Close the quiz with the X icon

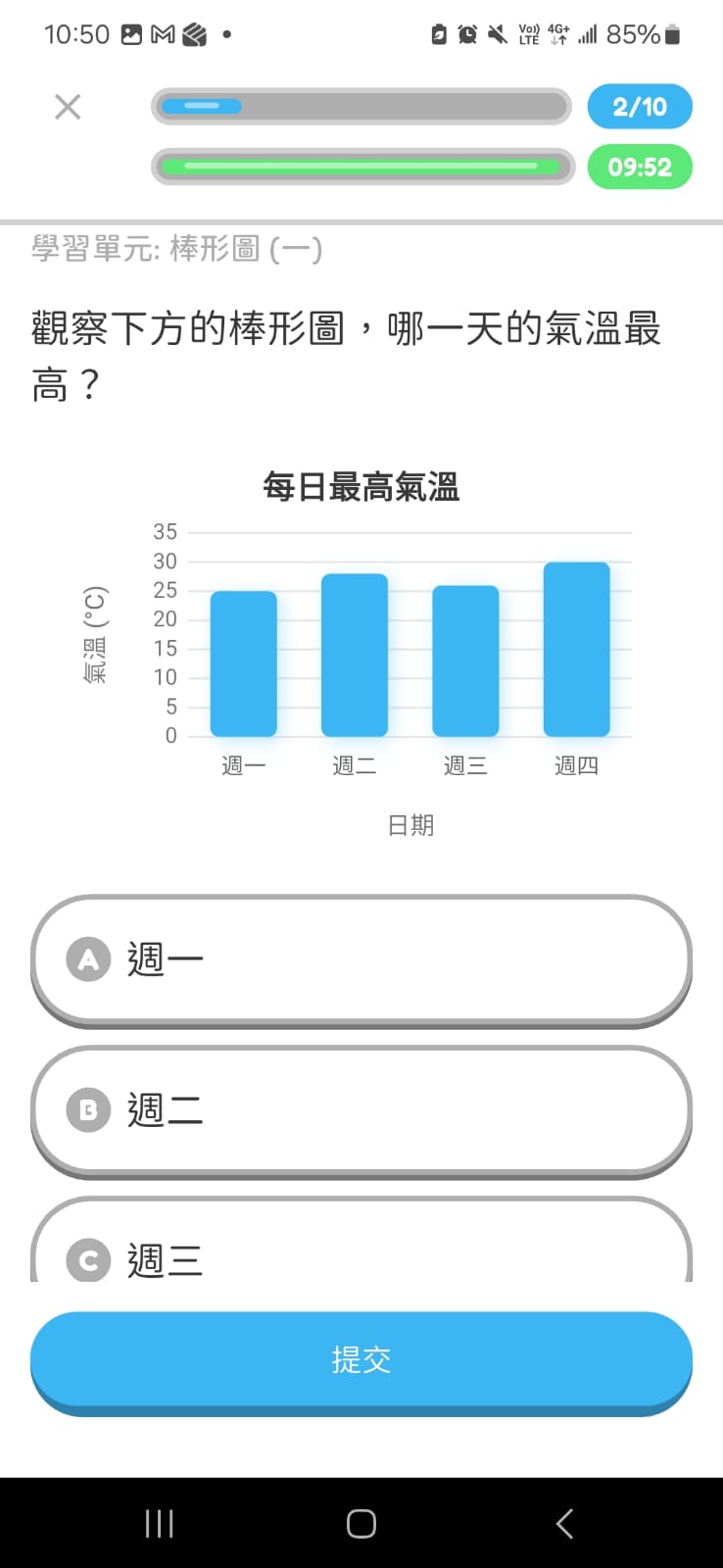(67, 107)
